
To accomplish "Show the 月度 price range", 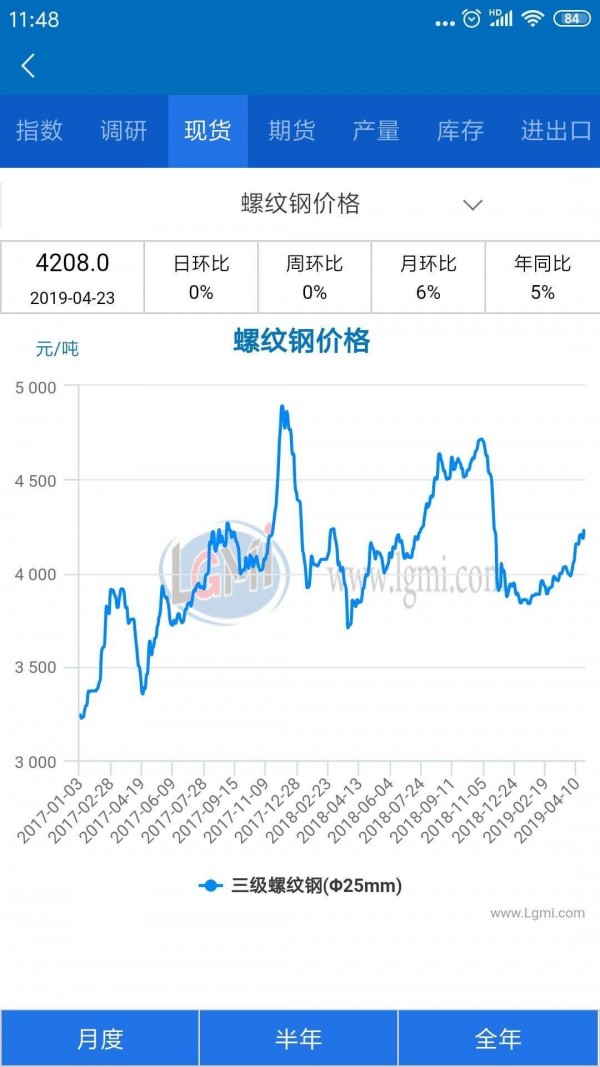I will point(100,1038).
